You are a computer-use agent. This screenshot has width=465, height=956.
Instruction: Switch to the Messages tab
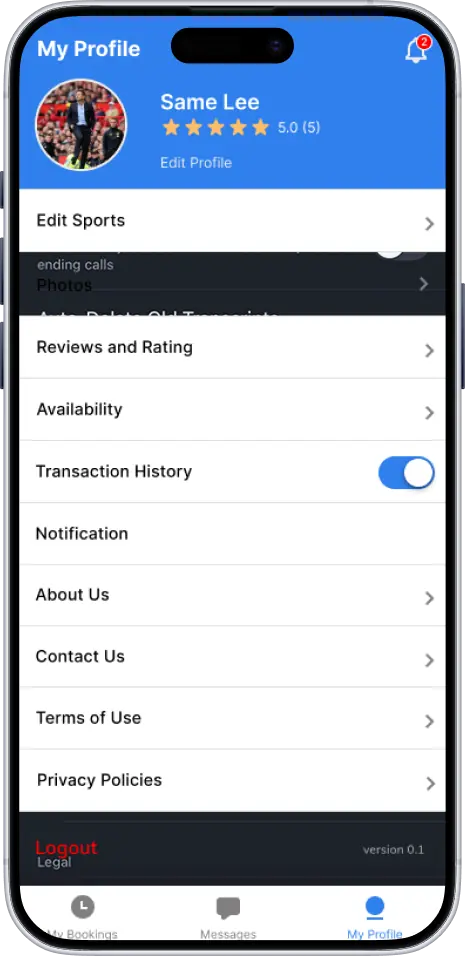(x=228, y=917)
